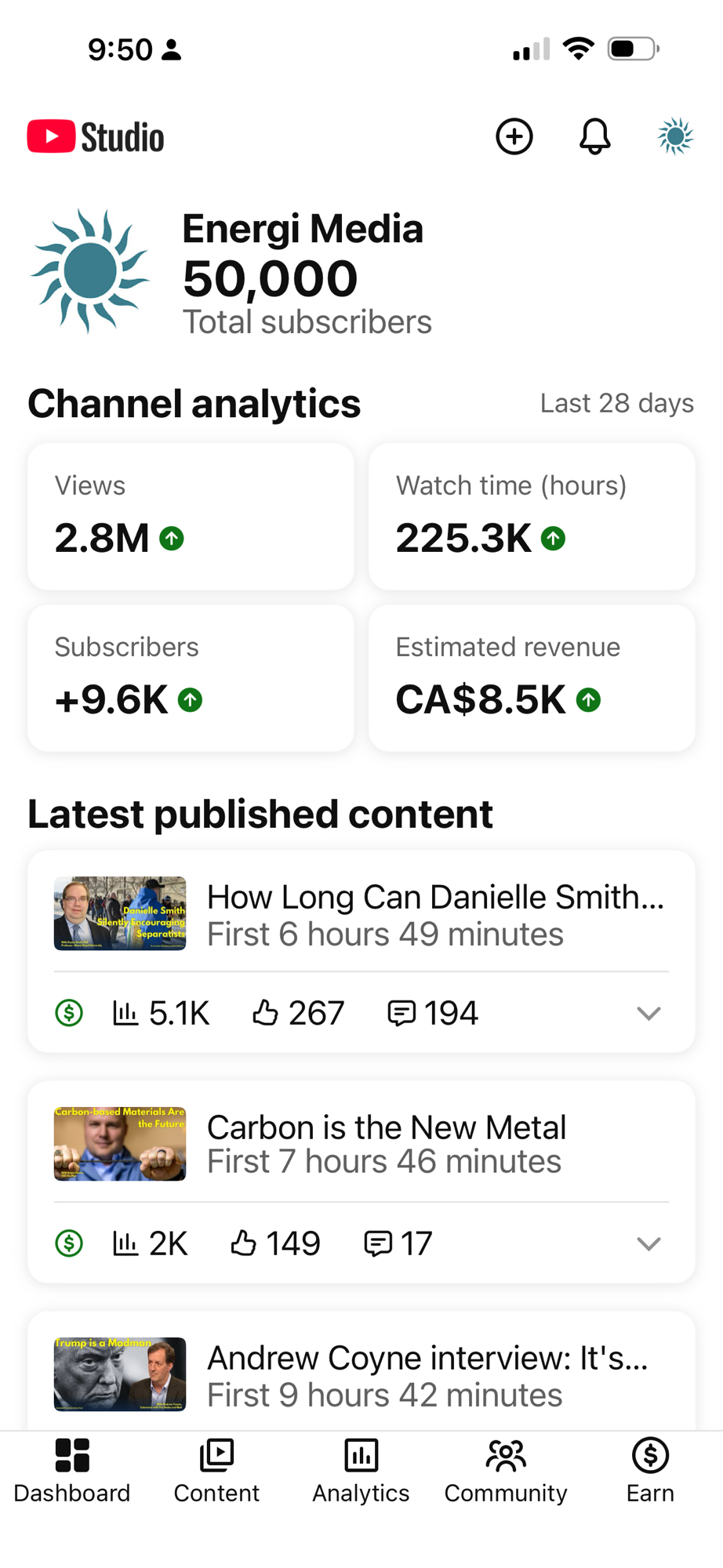Expand stats for Carbon is the New Metal
This screenshot has height=1568, width=723.
coord(649,1243)
